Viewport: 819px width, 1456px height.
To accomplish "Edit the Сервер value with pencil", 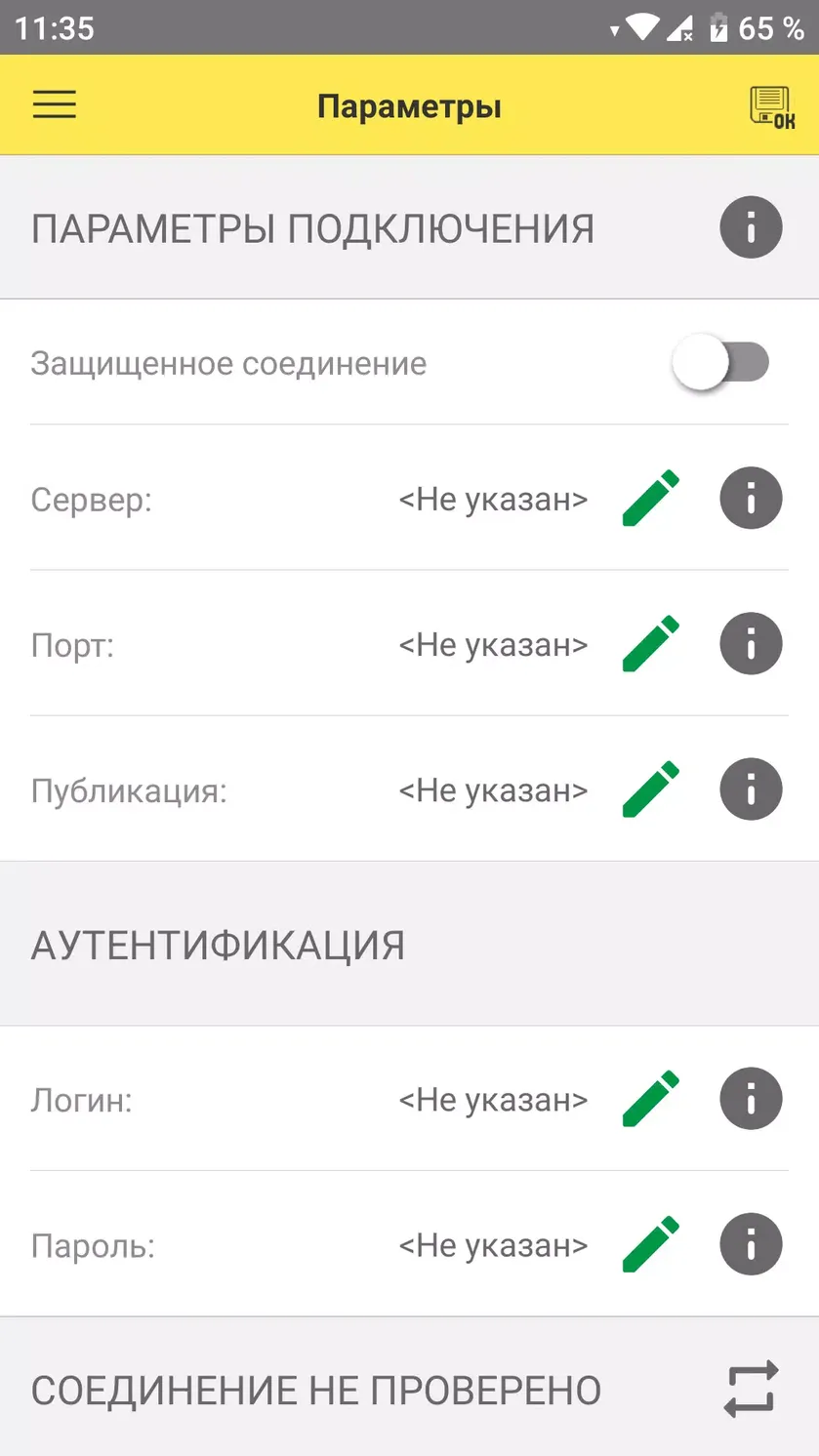I will [651, 498].
